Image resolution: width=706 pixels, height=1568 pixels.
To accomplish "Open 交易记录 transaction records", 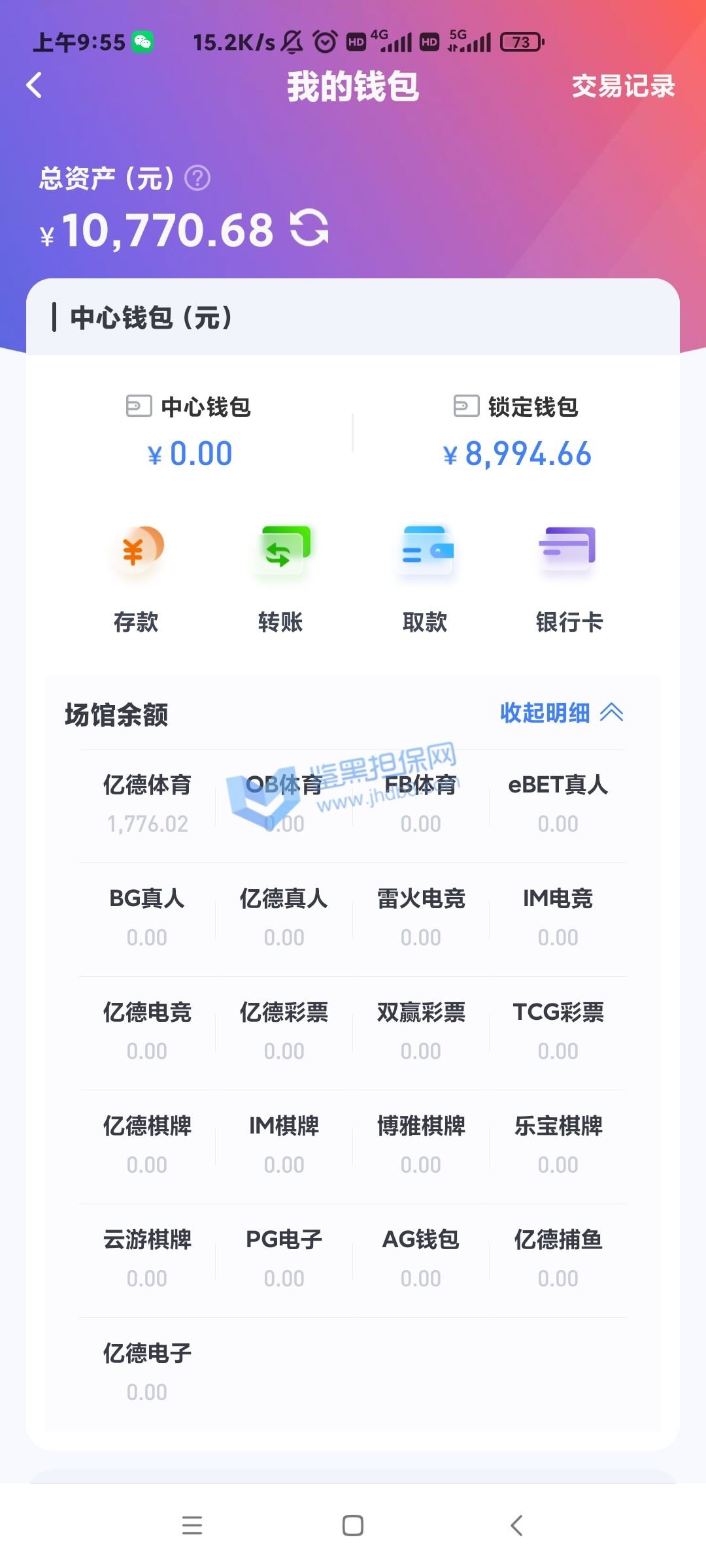I will [x=622, y=86].
